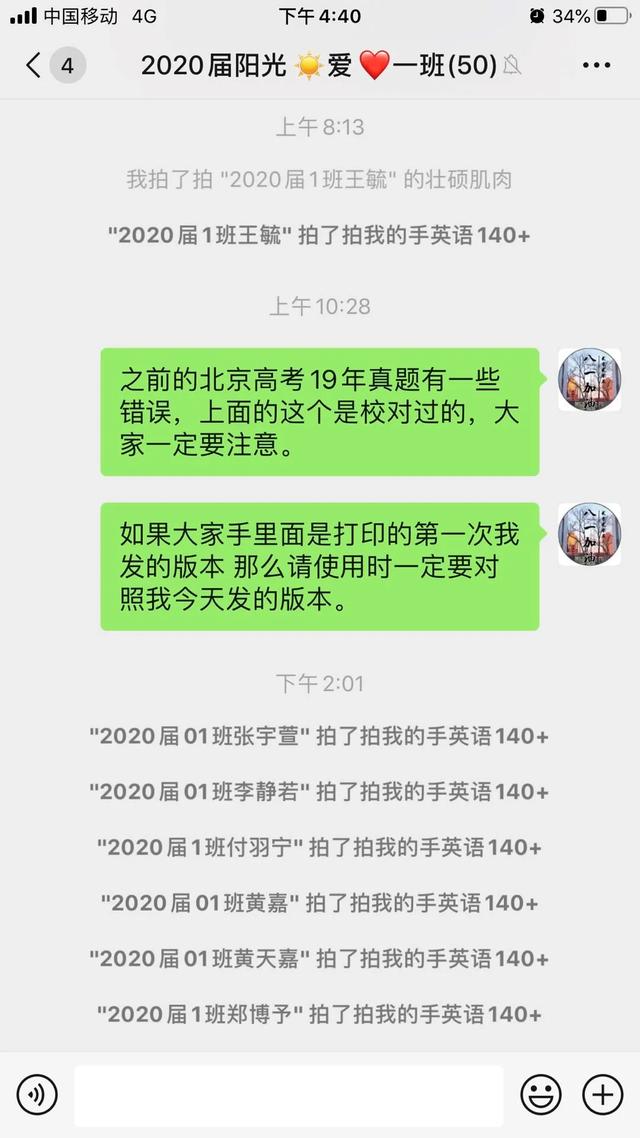Open the group chat options menu

pos(595,66)
